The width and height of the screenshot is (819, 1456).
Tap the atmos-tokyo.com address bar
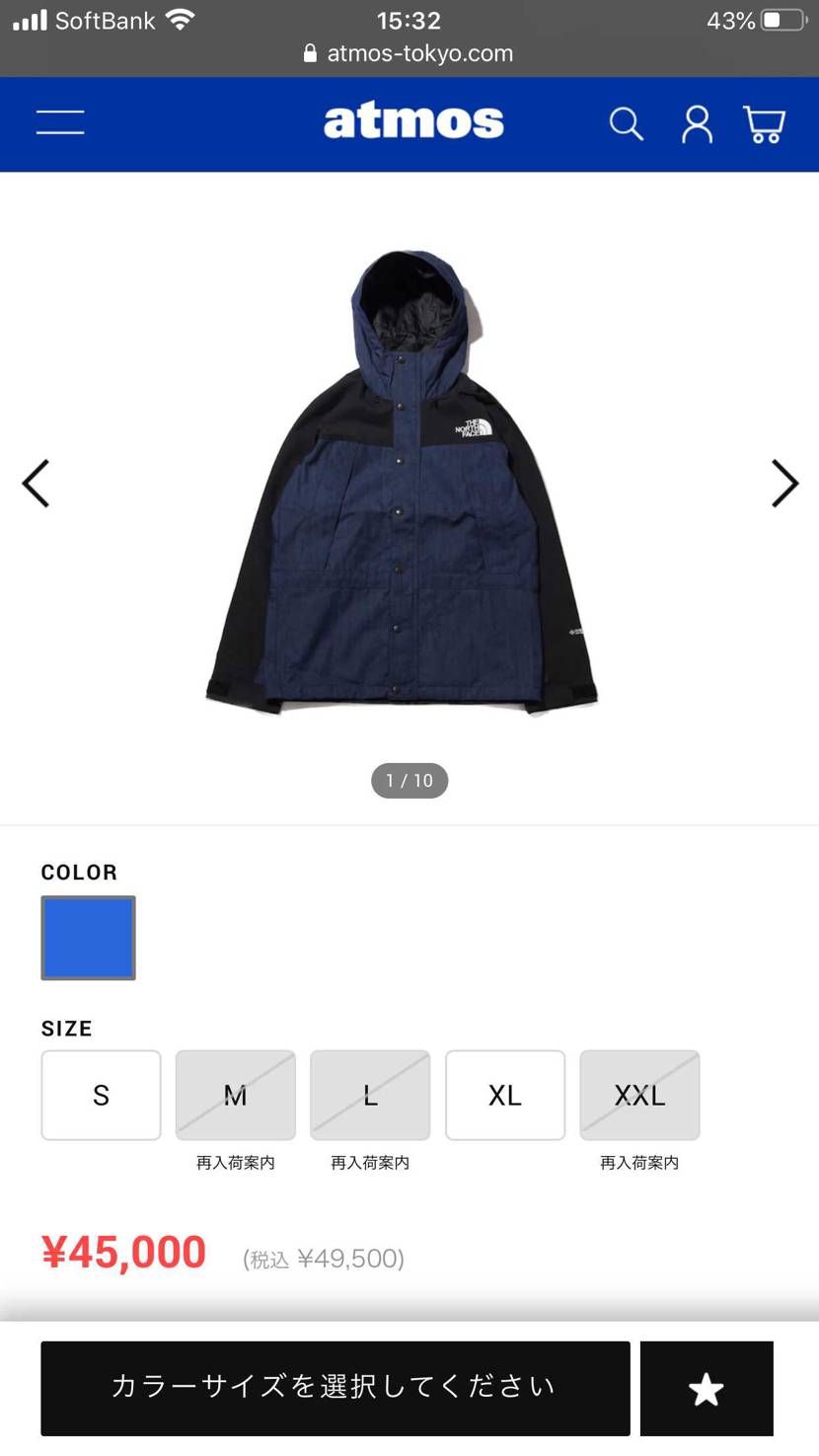(409, 53)
